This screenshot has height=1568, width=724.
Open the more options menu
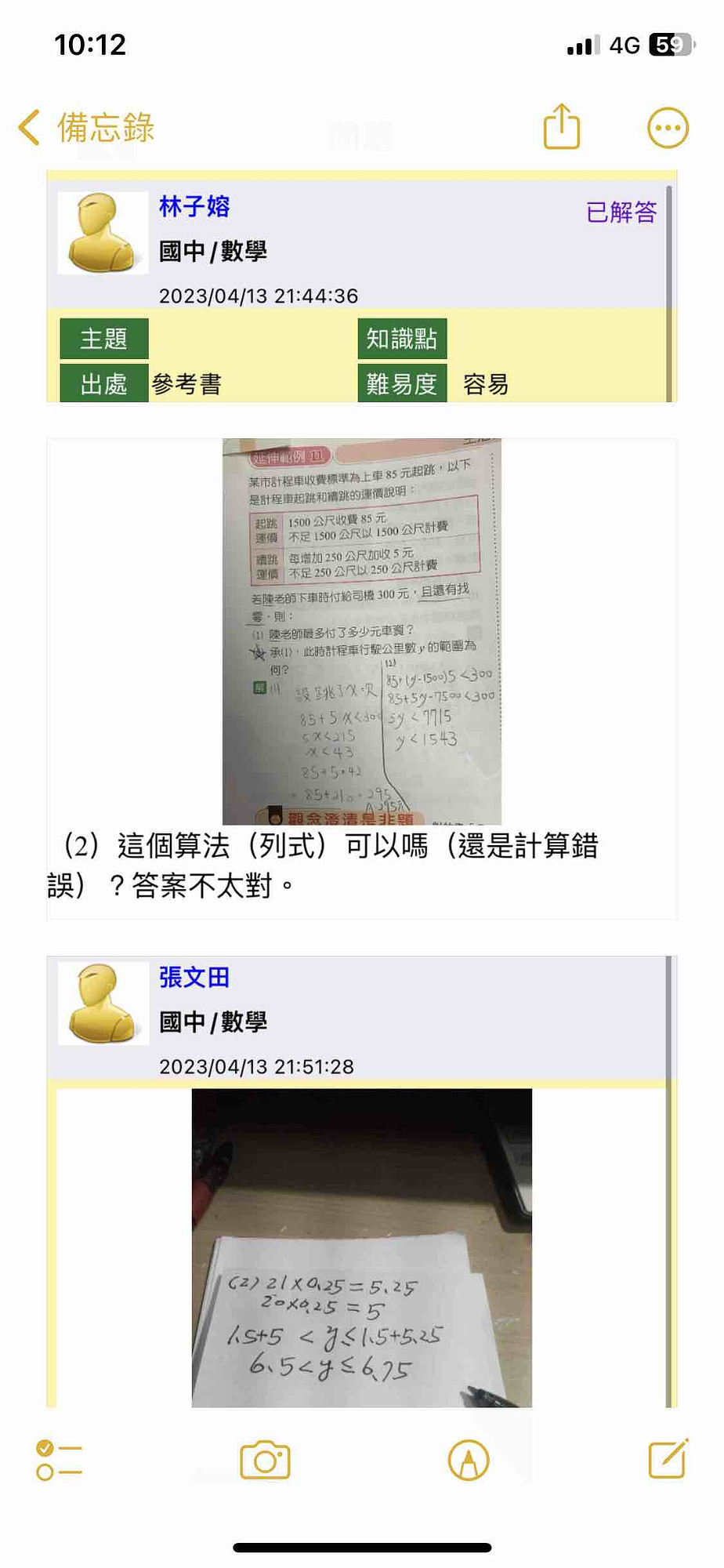click(x=668, y=128)
